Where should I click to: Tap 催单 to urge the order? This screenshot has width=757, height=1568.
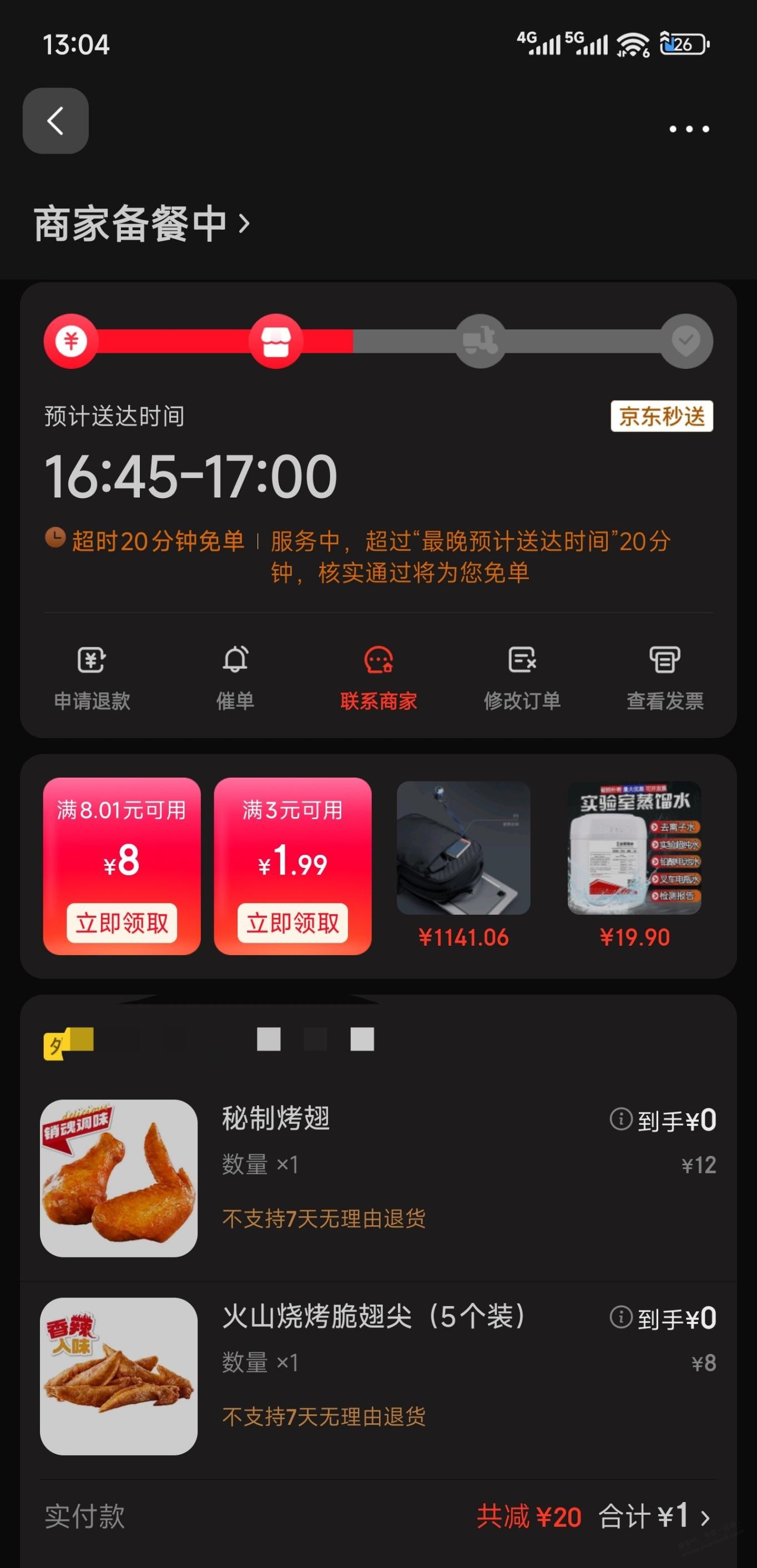pos(235,677)
